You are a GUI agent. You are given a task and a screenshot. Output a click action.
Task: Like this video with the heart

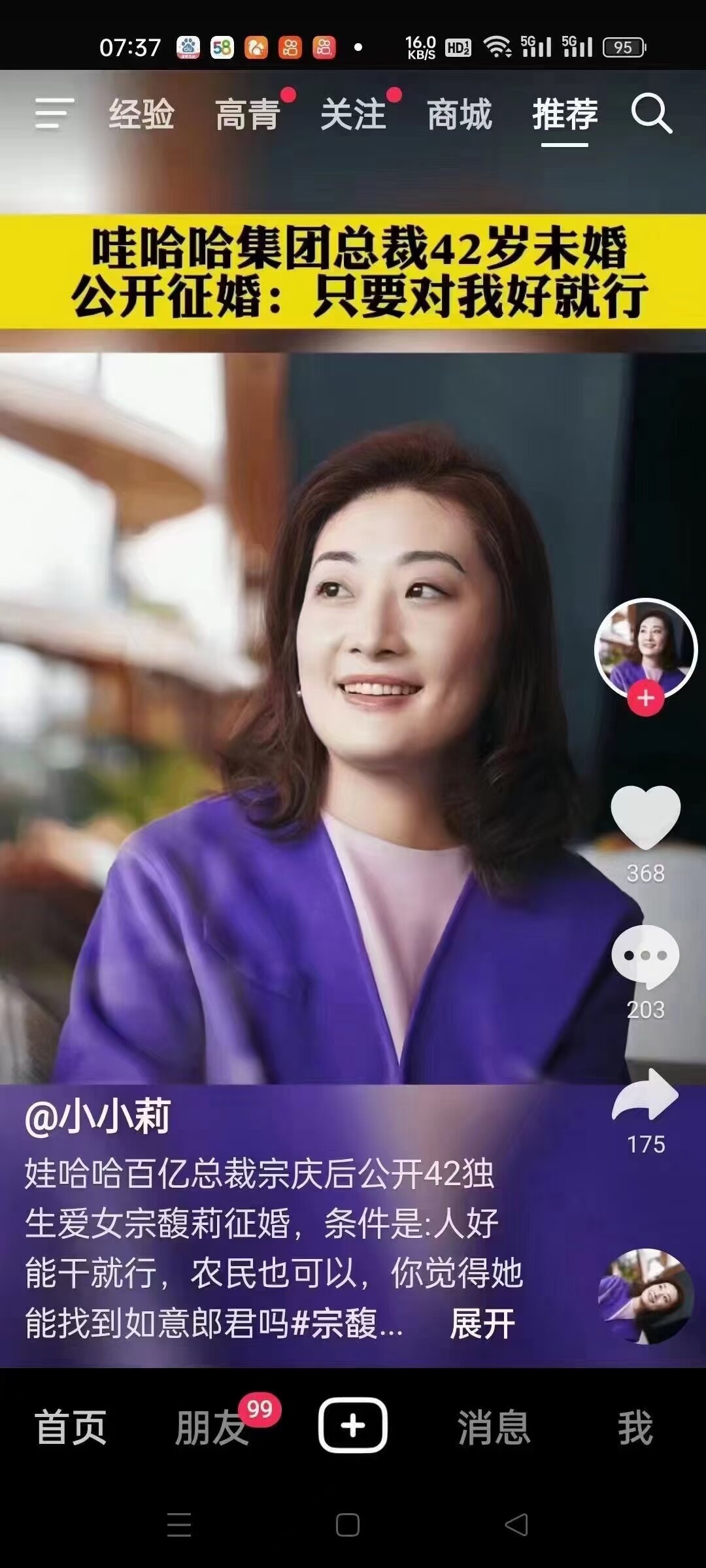coord(646,817)
